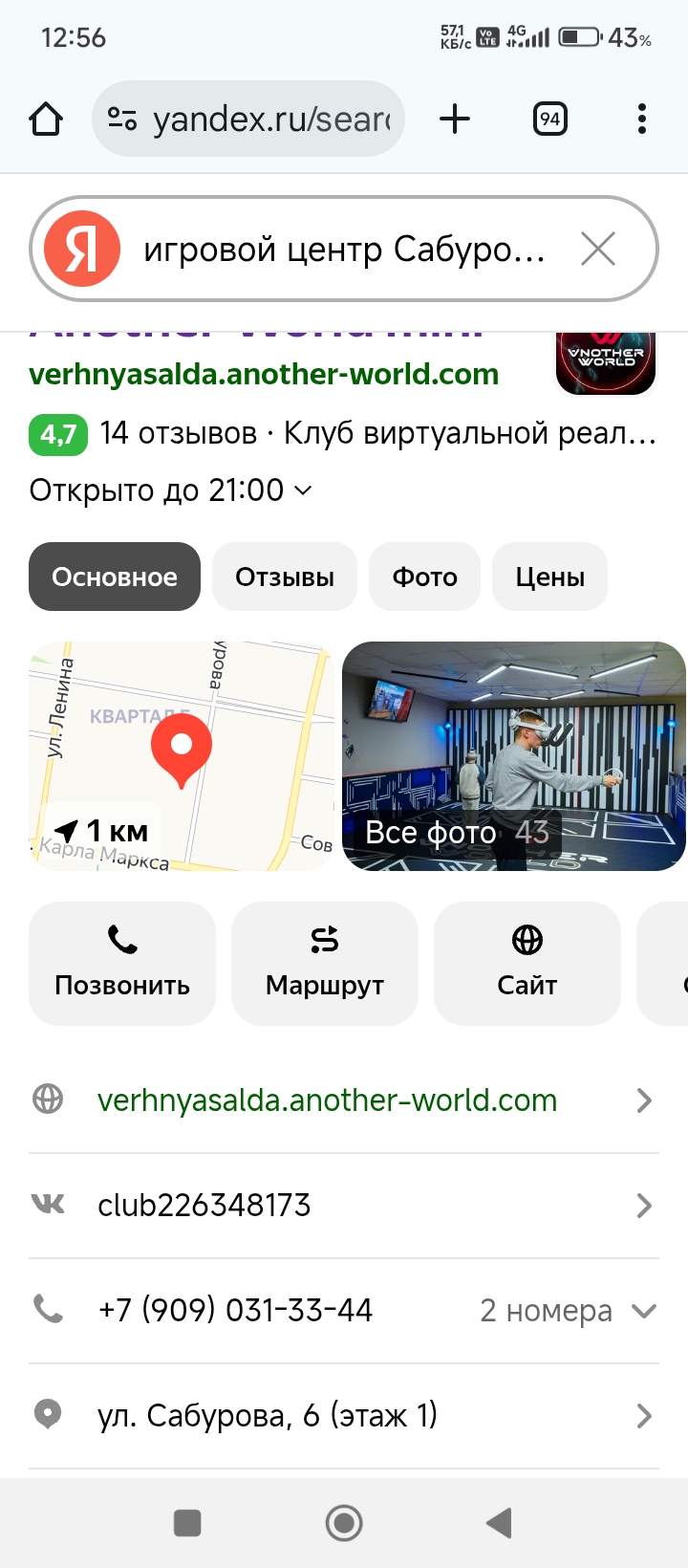Screen dimensions: 688x1568
Task: Tap the Позвонить button
Action: pos(122,964)
